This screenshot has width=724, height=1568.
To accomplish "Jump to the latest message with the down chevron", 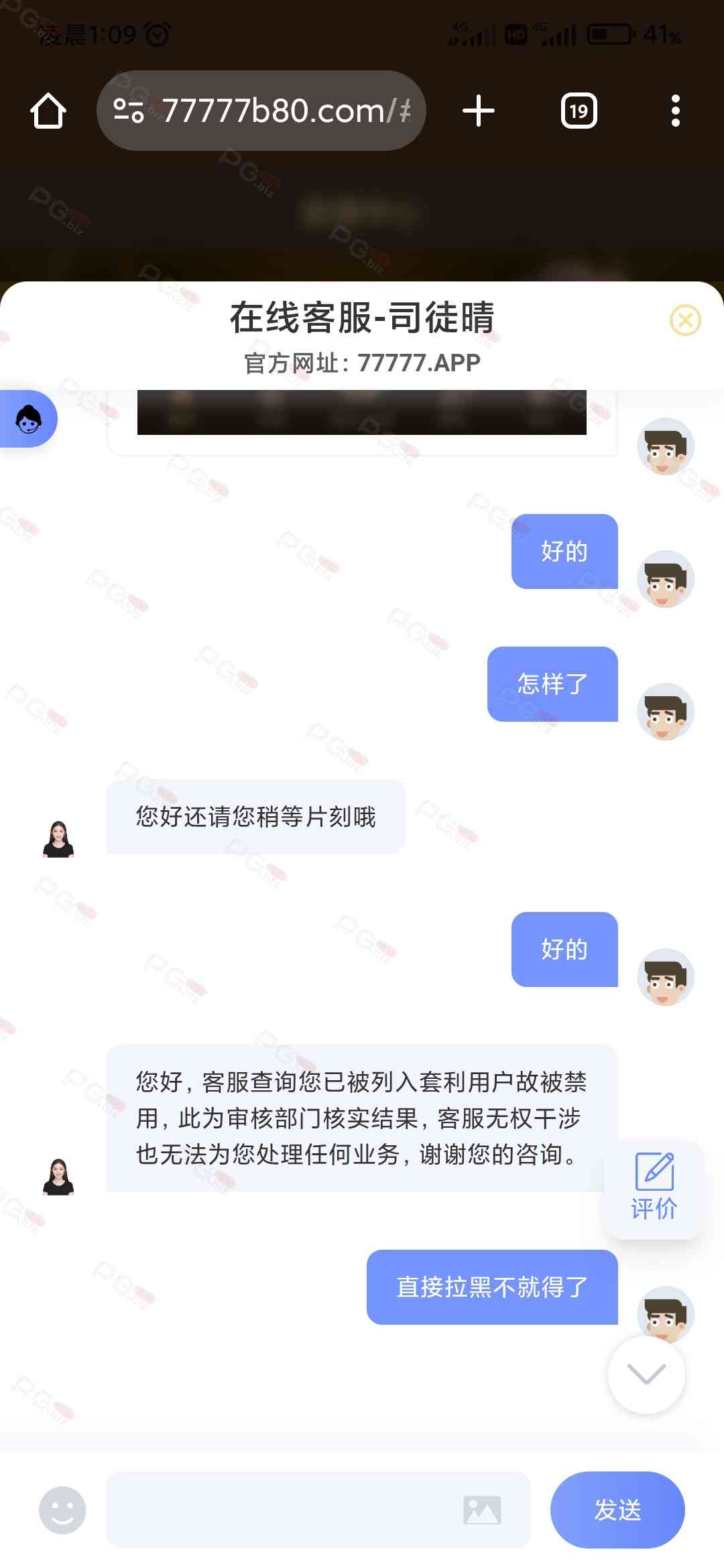I will coord(646,1375).
